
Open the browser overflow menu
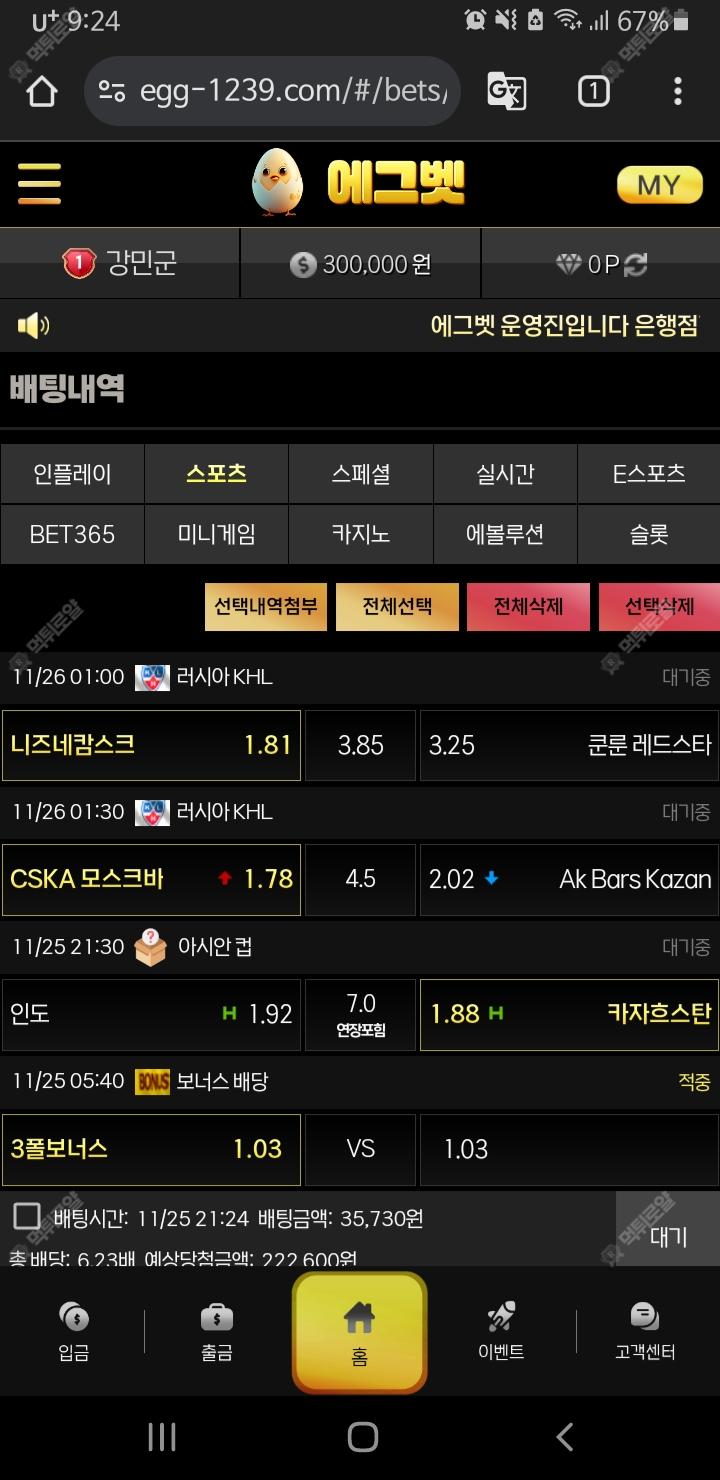[x=678, y=92]
